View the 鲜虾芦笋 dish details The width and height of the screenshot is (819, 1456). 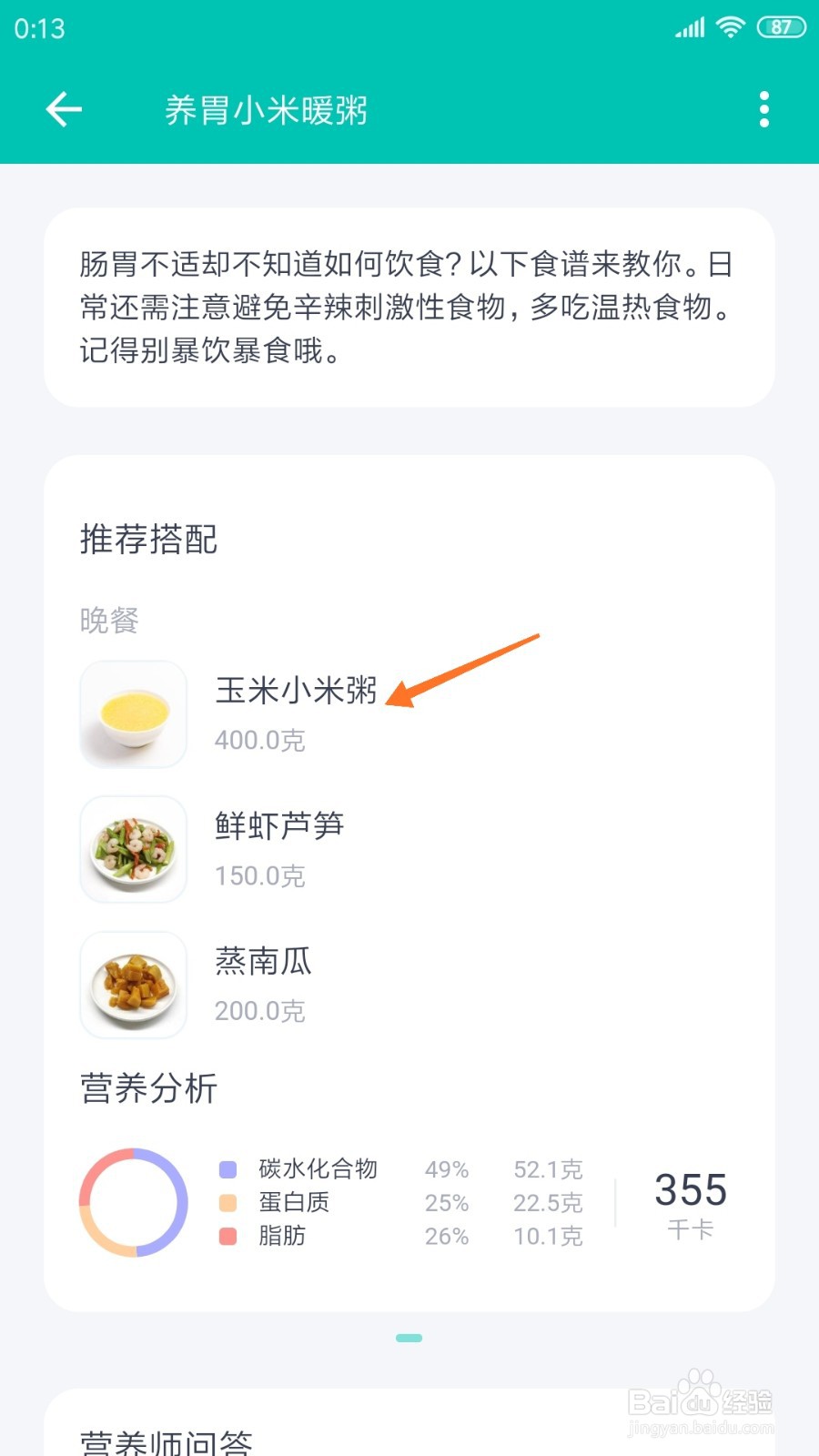coord(278,827)
